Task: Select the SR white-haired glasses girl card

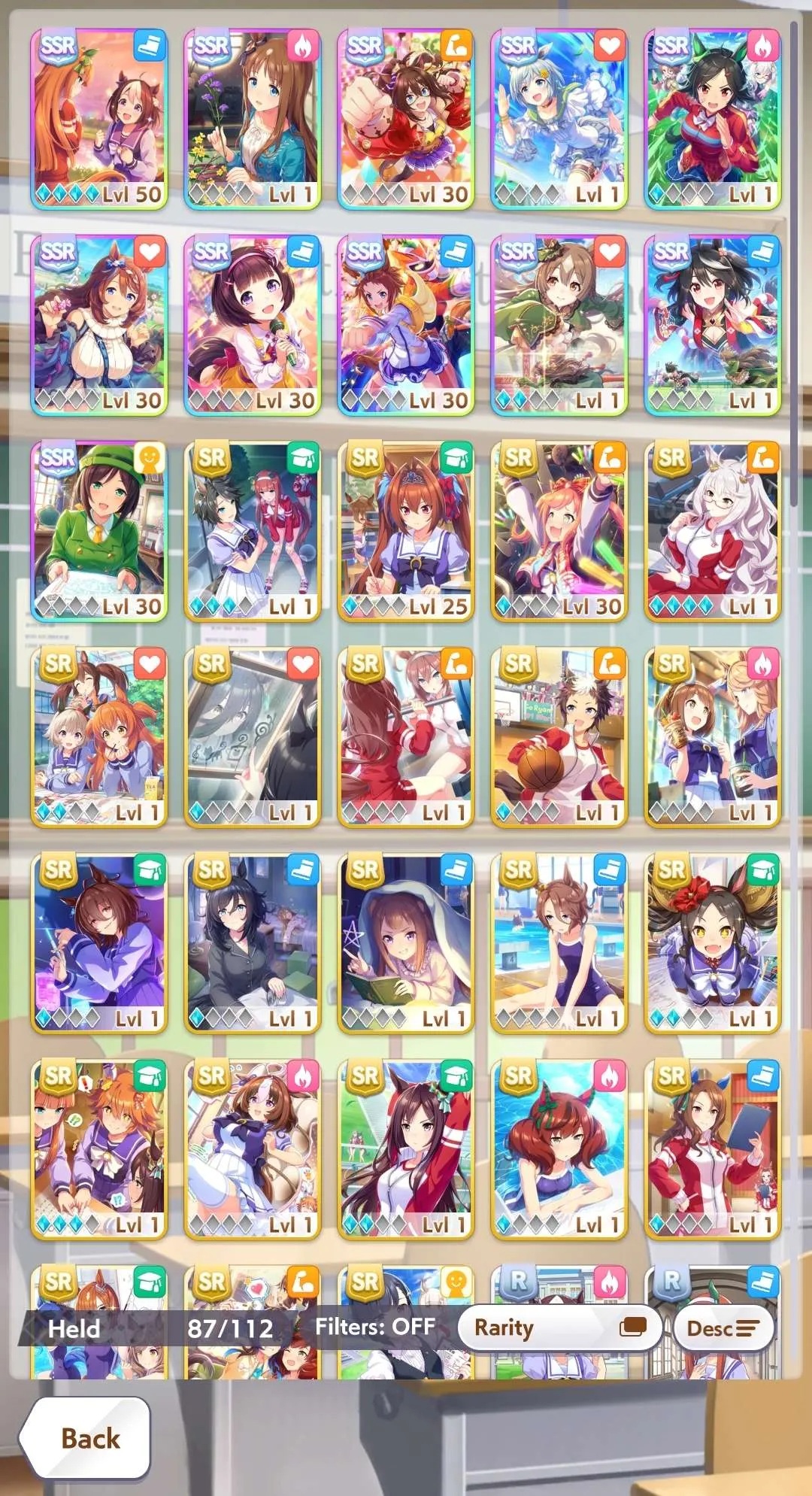Action: 713,531
